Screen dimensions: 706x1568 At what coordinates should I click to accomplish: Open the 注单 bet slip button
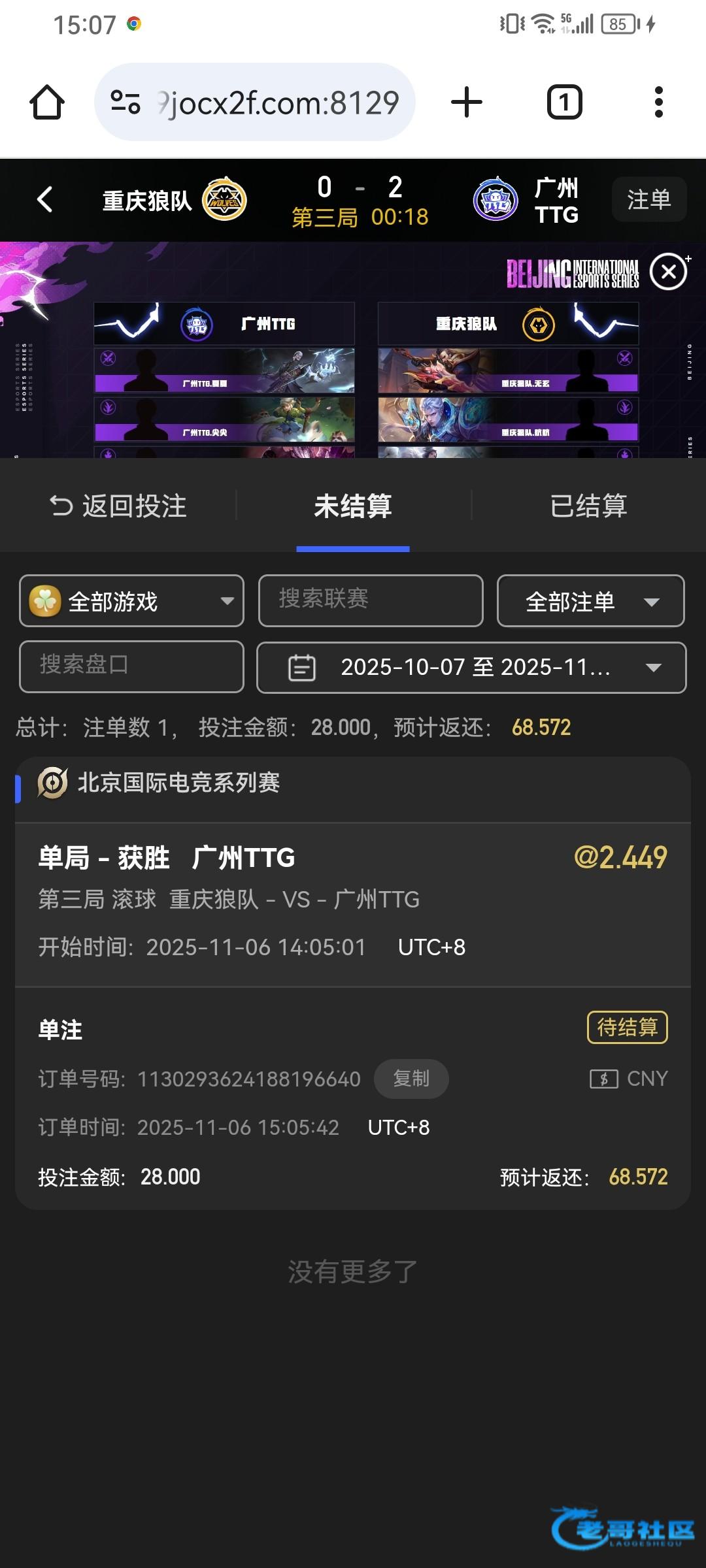click(x=648, y=199)
